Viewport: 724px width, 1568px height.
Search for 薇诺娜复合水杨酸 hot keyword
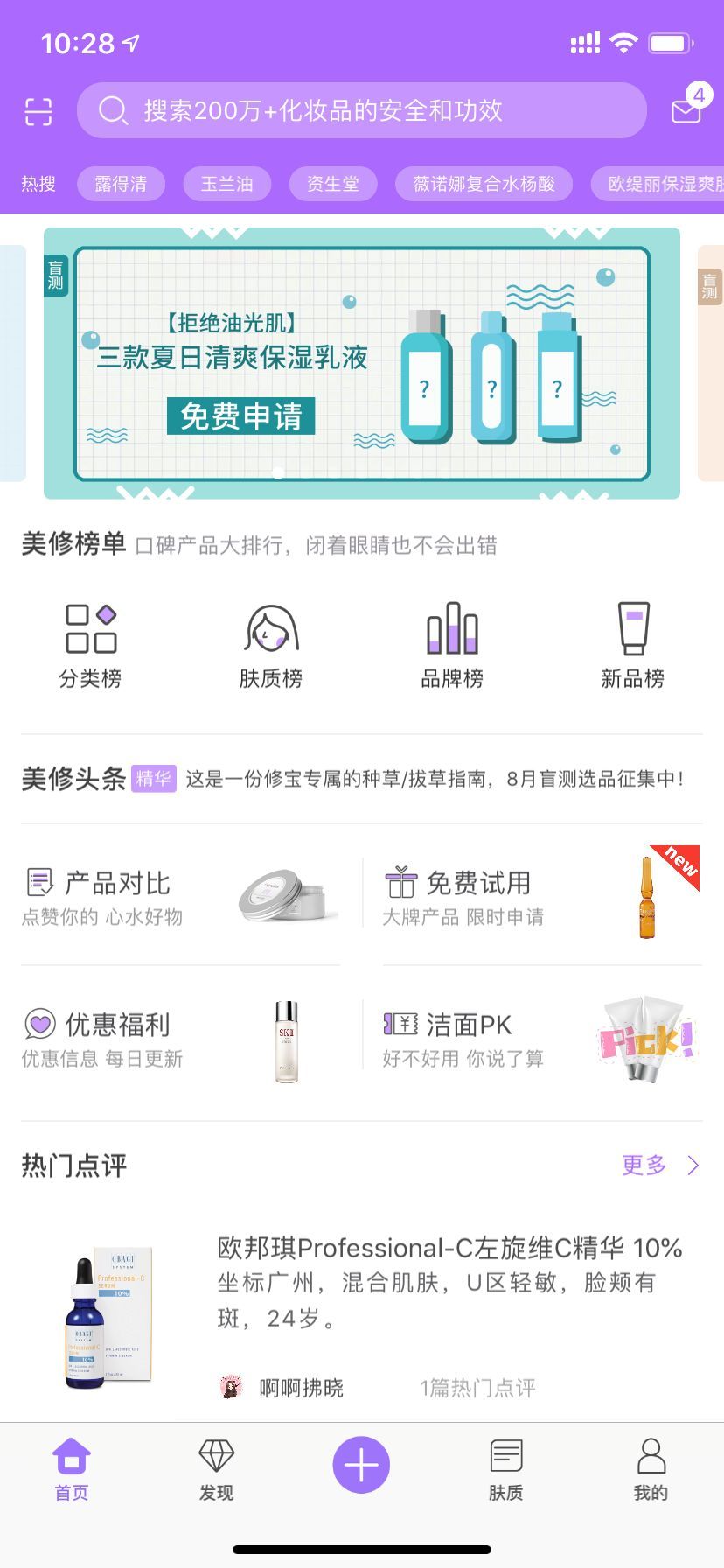[484, 183]
